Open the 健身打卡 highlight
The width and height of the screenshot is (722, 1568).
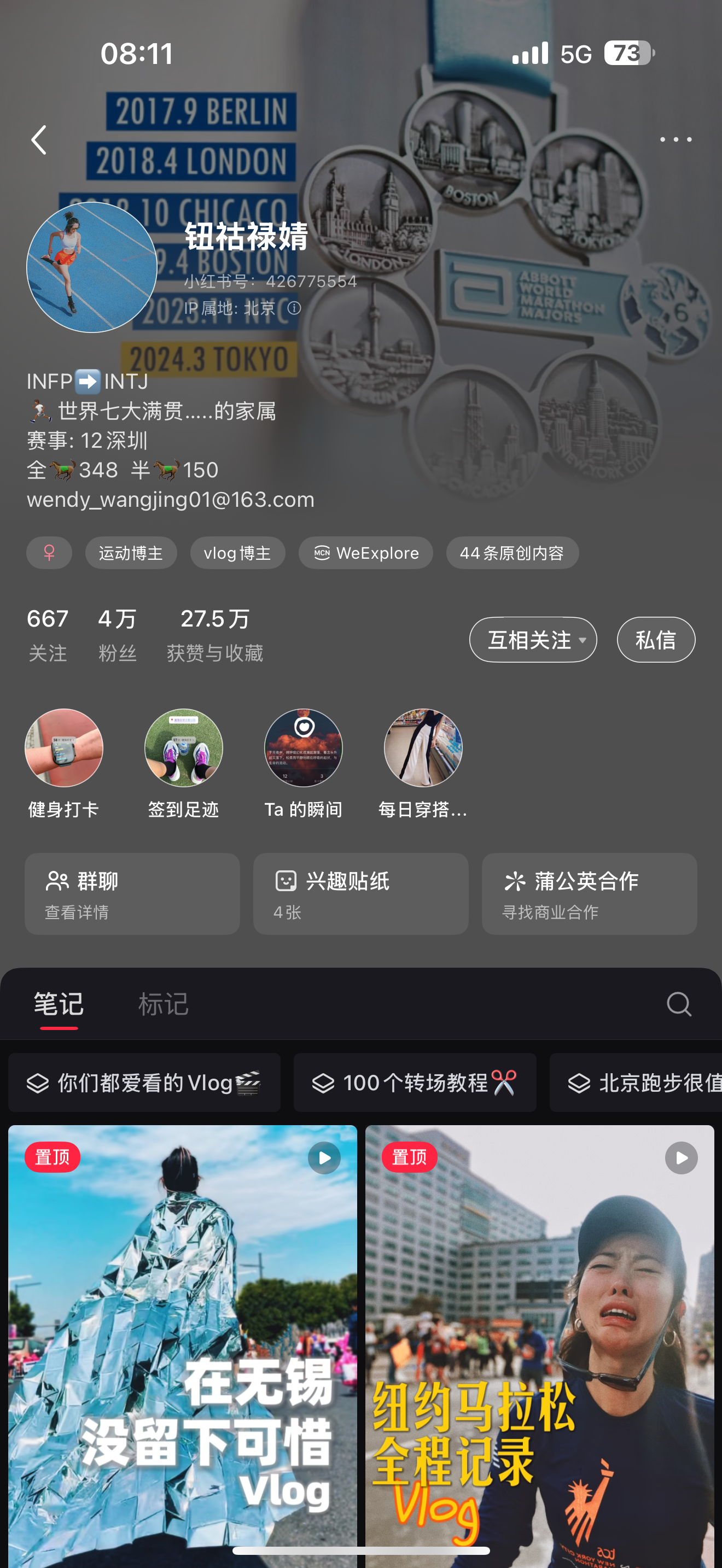(64, 748)
